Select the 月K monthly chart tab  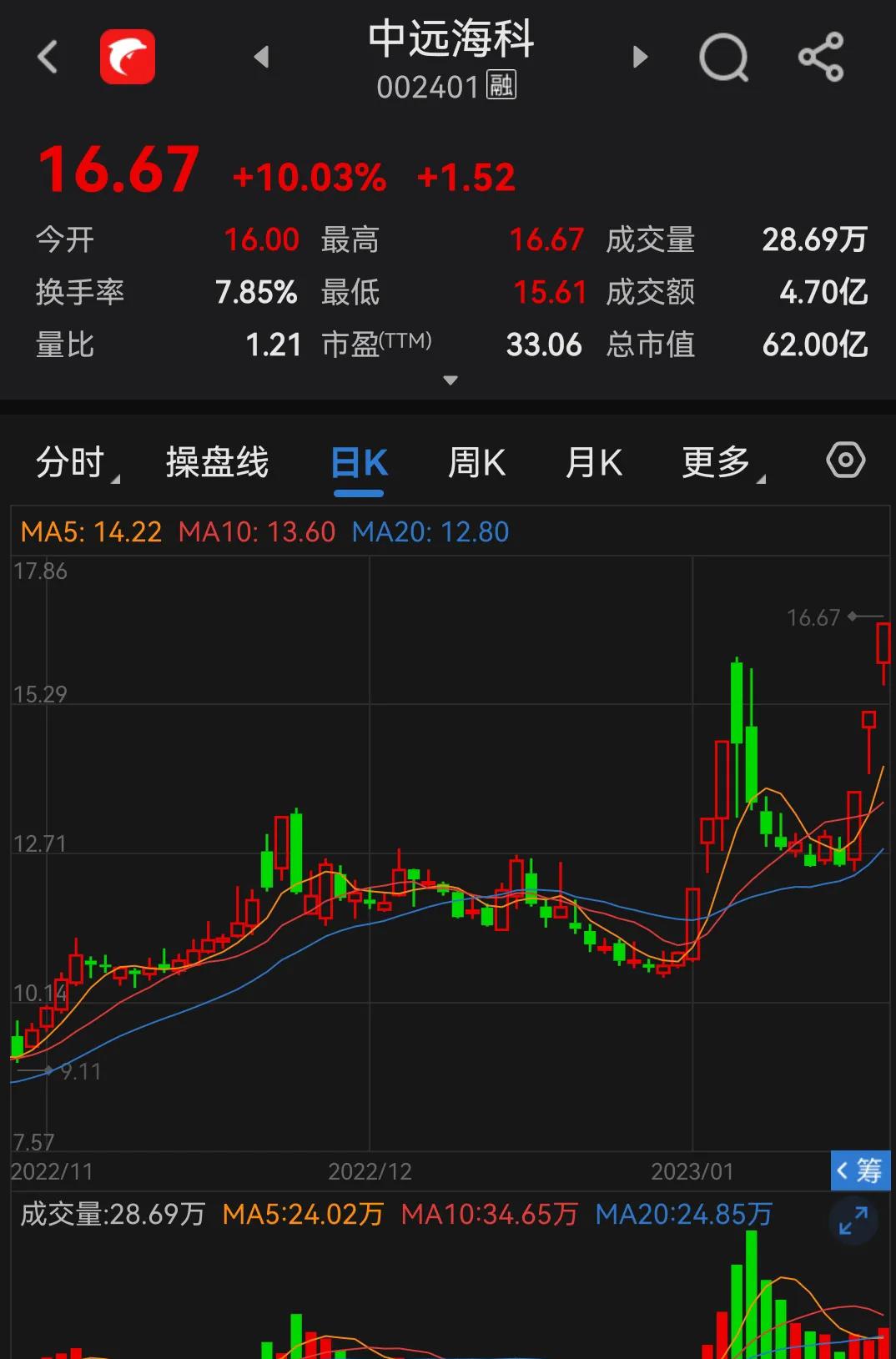(593, 461)
